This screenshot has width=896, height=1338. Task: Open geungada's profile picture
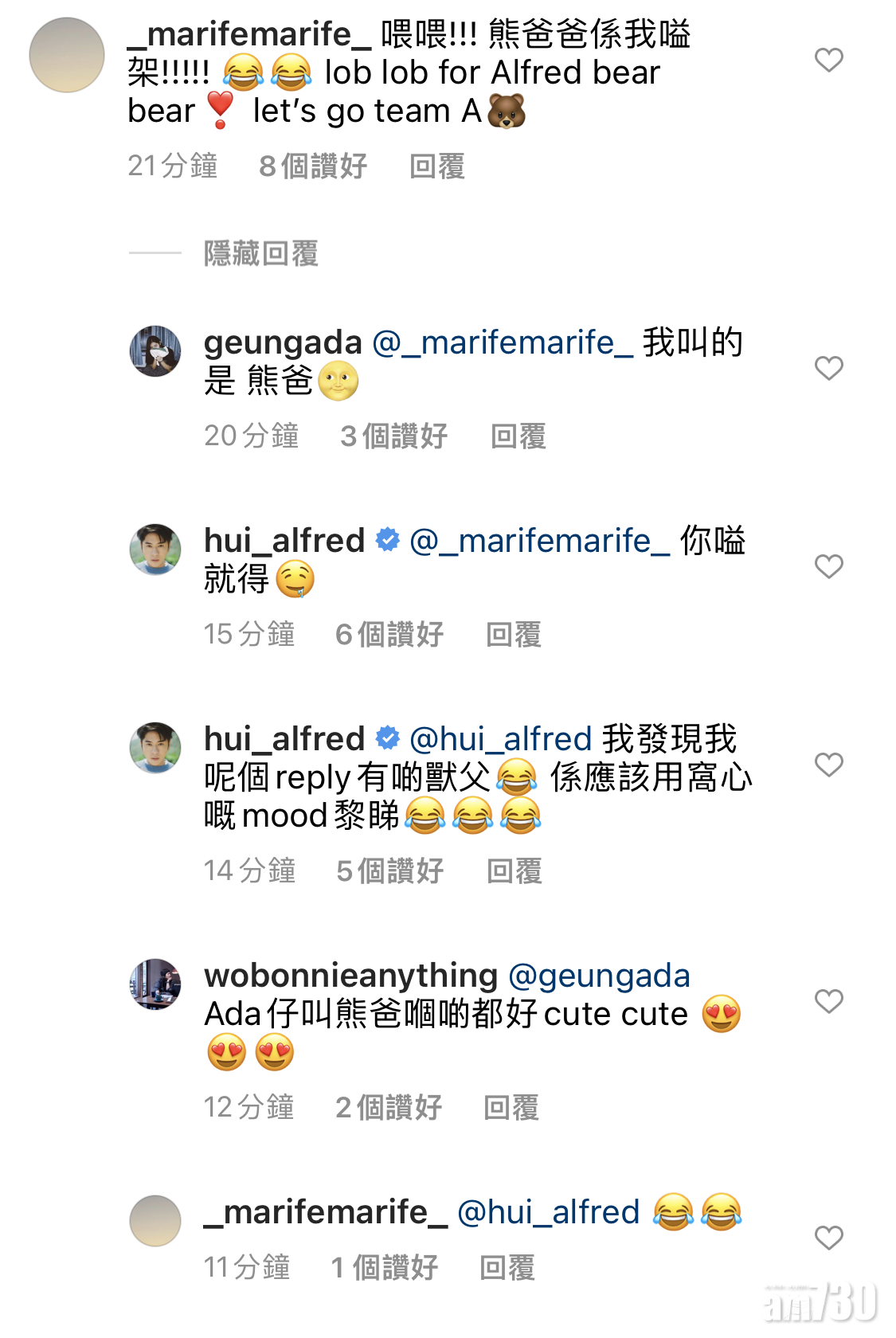(155, 350)
